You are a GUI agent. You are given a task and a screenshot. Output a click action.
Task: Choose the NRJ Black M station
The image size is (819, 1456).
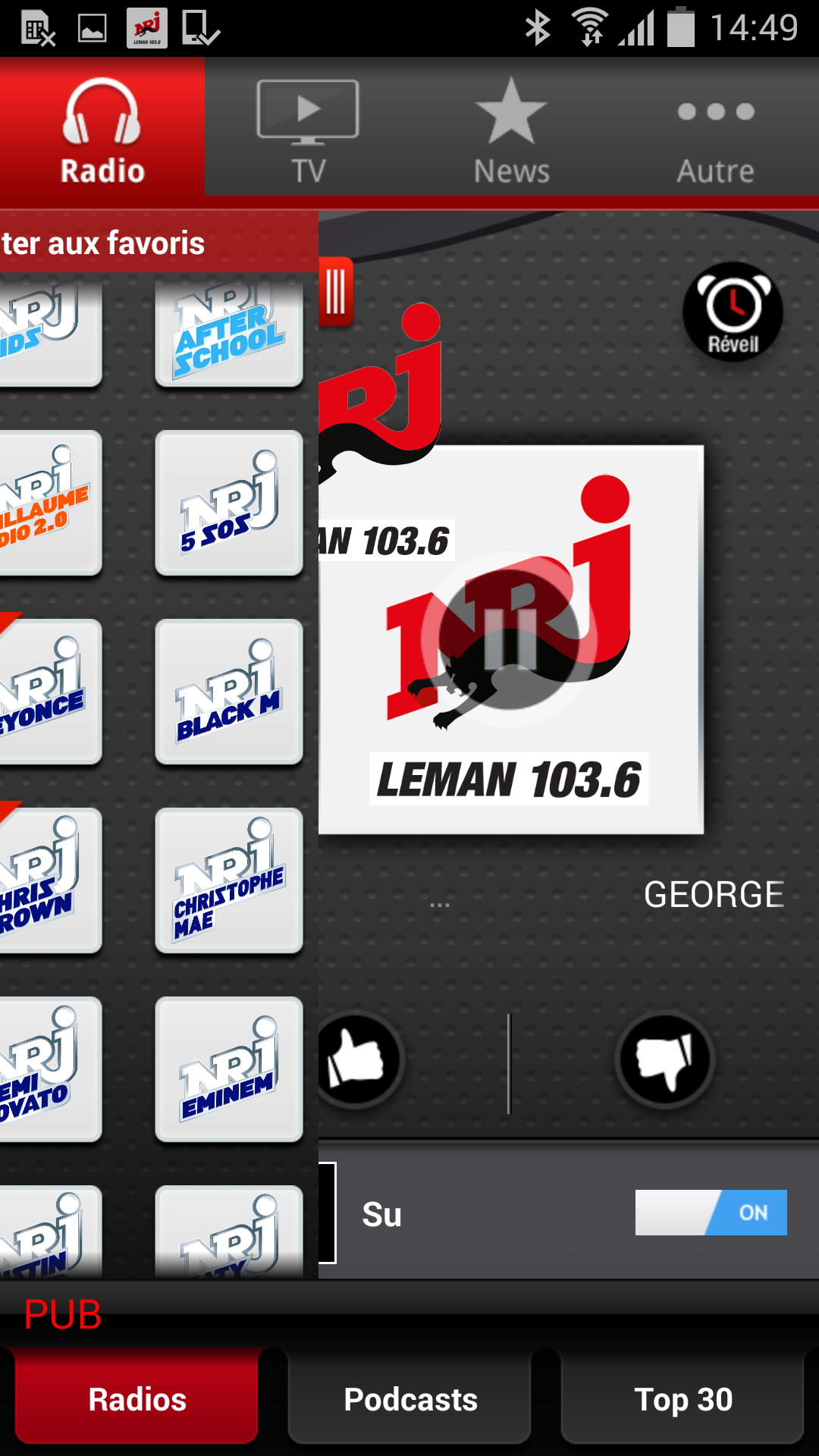[229, 692]
